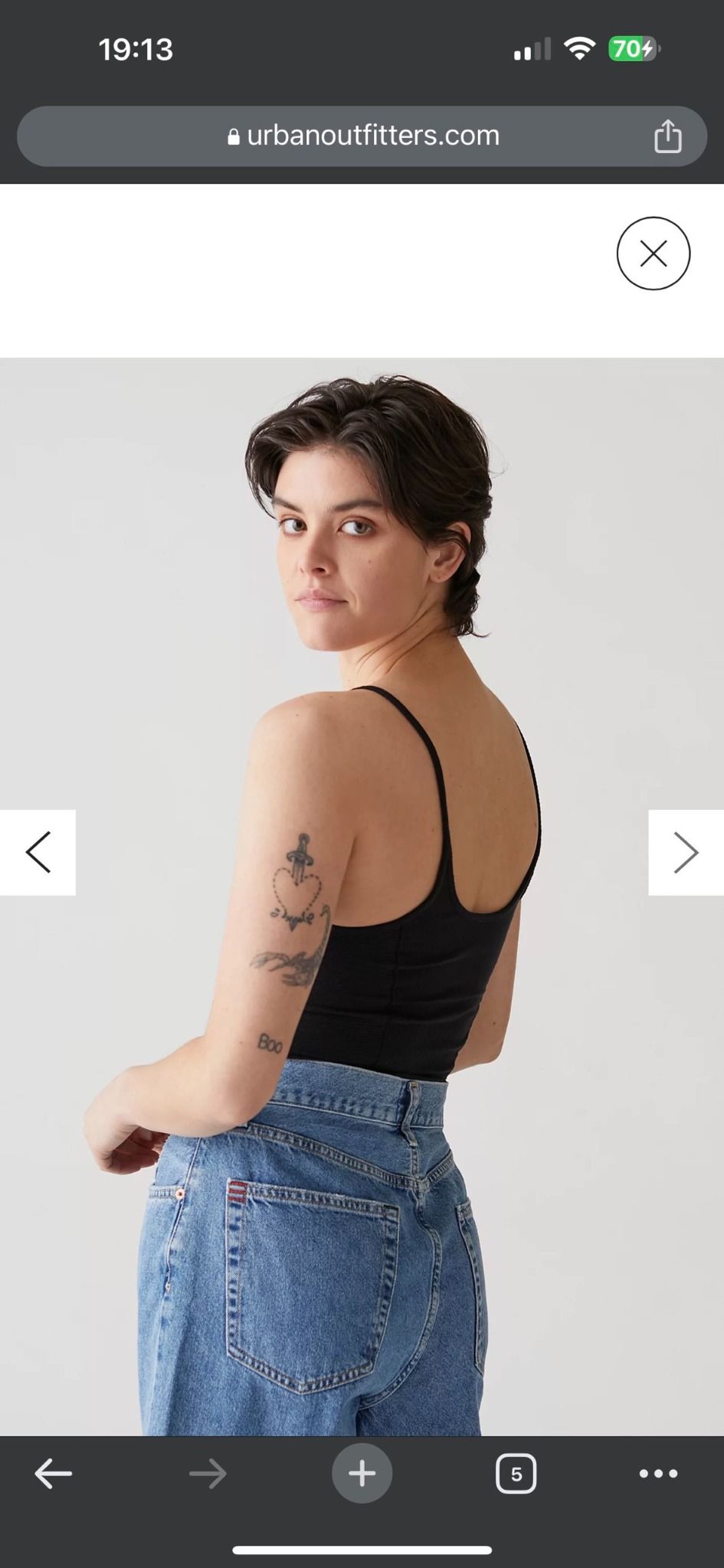The width and height of the screenshot is (724, 1568).
Task: View the 5 open tabs
Action: (516, 1474)
